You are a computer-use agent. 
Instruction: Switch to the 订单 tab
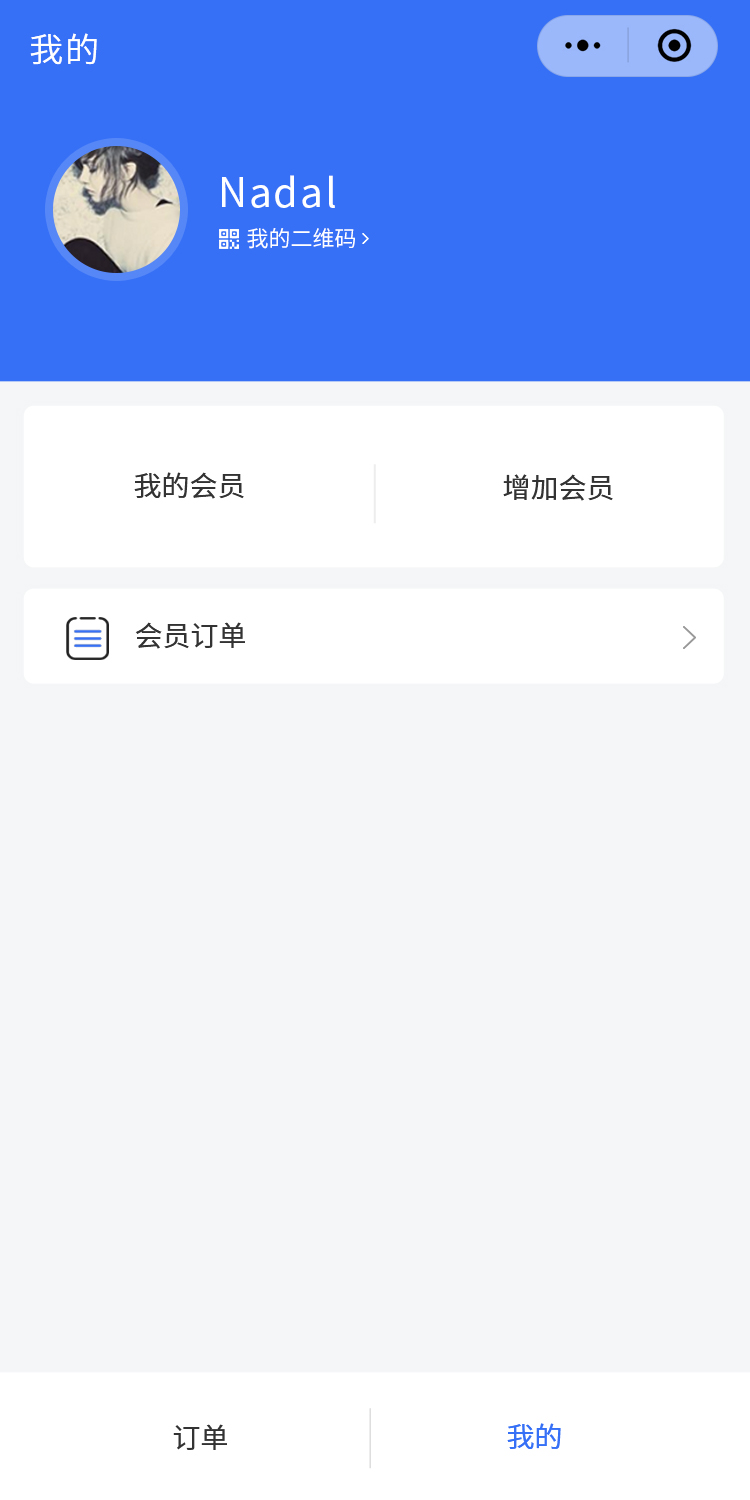point(201,1438)
